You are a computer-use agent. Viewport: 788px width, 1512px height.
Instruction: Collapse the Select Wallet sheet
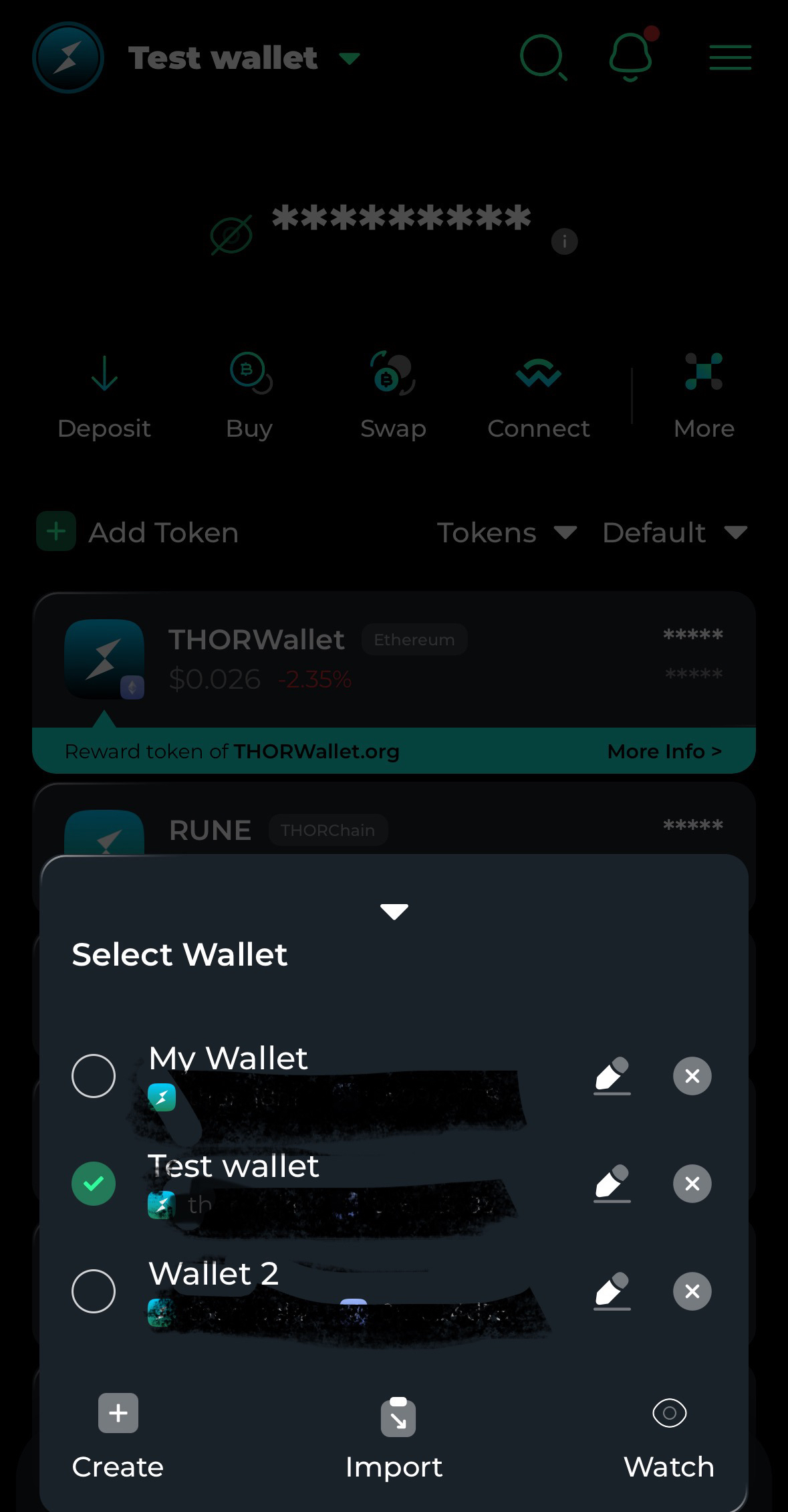pyautogui.click(x=394, y=911)
